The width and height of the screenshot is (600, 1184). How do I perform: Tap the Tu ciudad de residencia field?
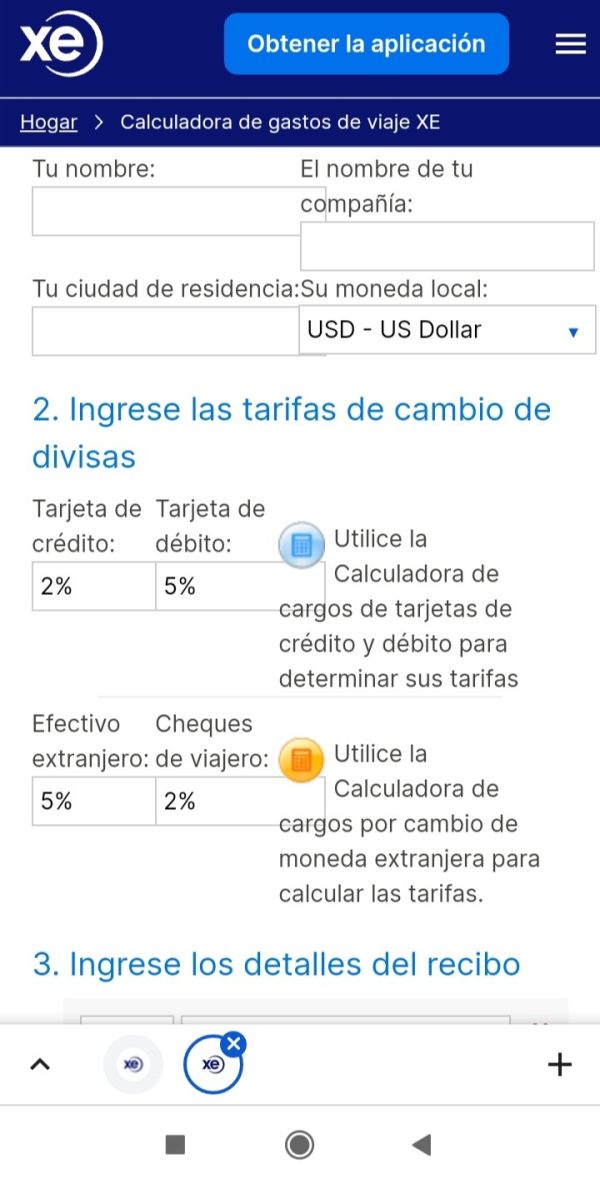[x=165, y=331]
